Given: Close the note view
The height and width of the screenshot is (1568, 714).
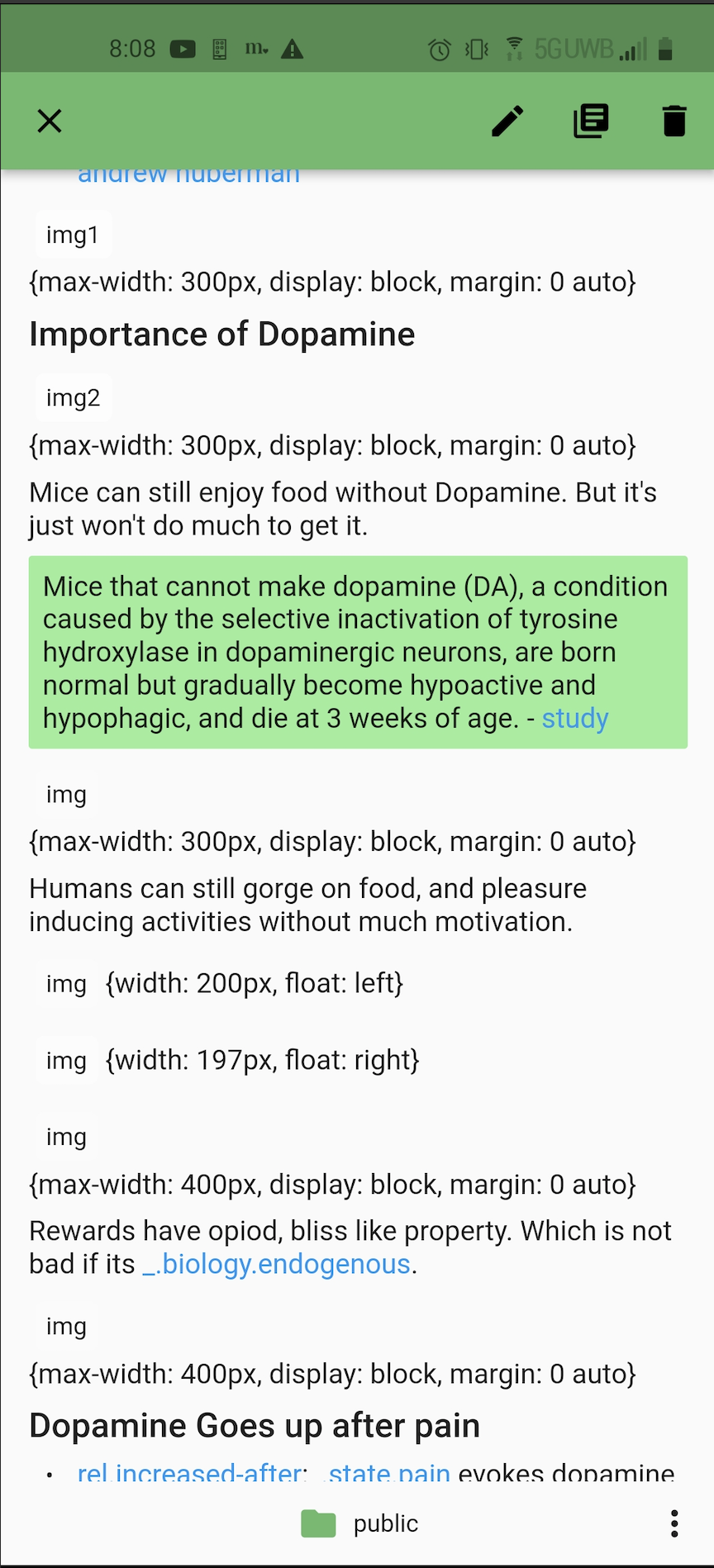Looking at the screenshot, I should [x=50, y=121].
